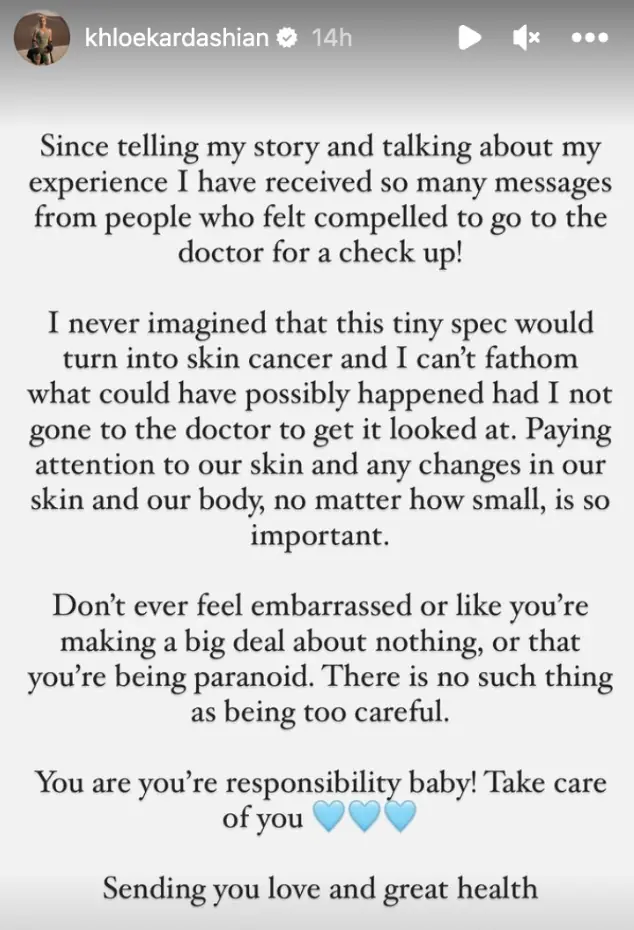Open the khloekardashian username link

tap(178, 38)
